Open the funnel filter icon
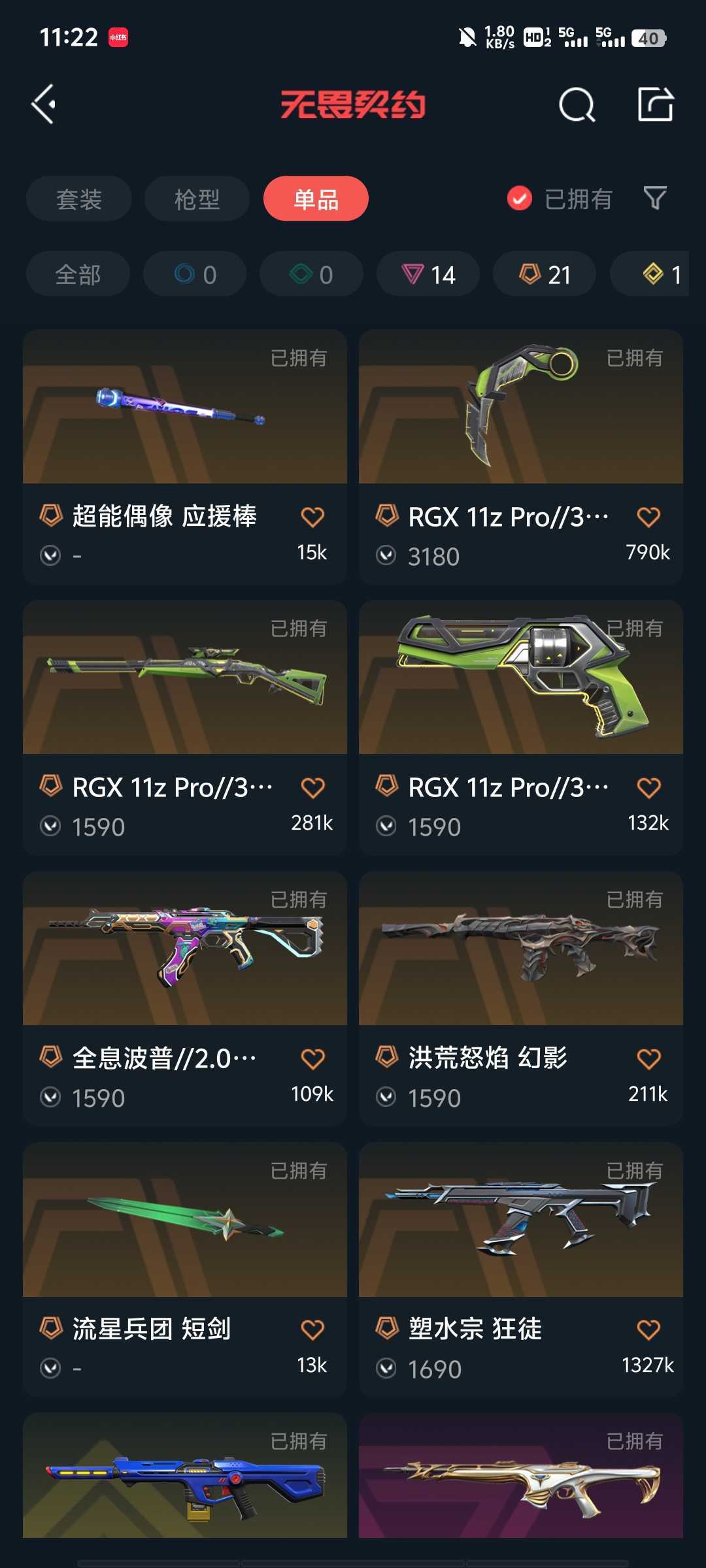This screenshot has height=1568, width=706. pyautogui.click(x=655, y=198)
